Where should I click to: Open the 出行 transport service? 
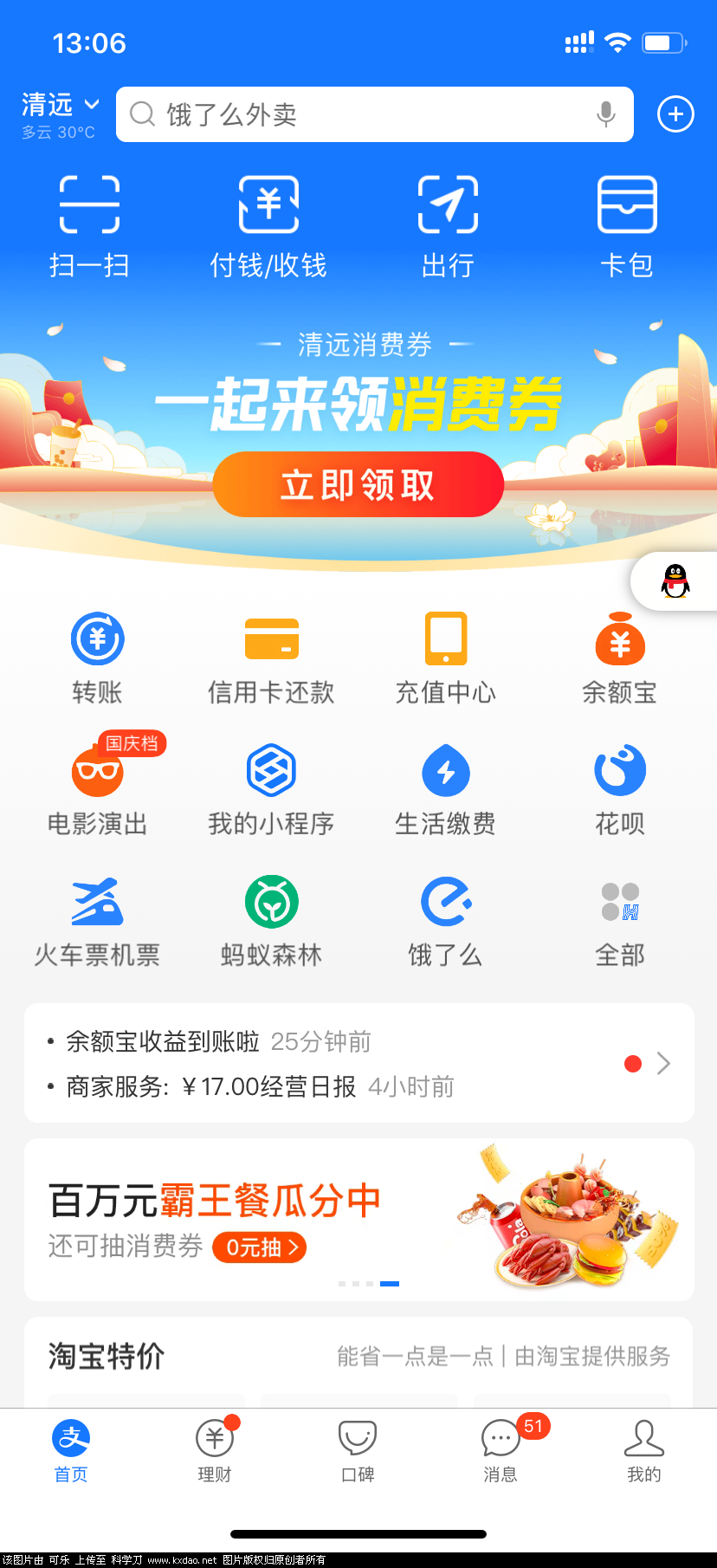click(448, 226)
